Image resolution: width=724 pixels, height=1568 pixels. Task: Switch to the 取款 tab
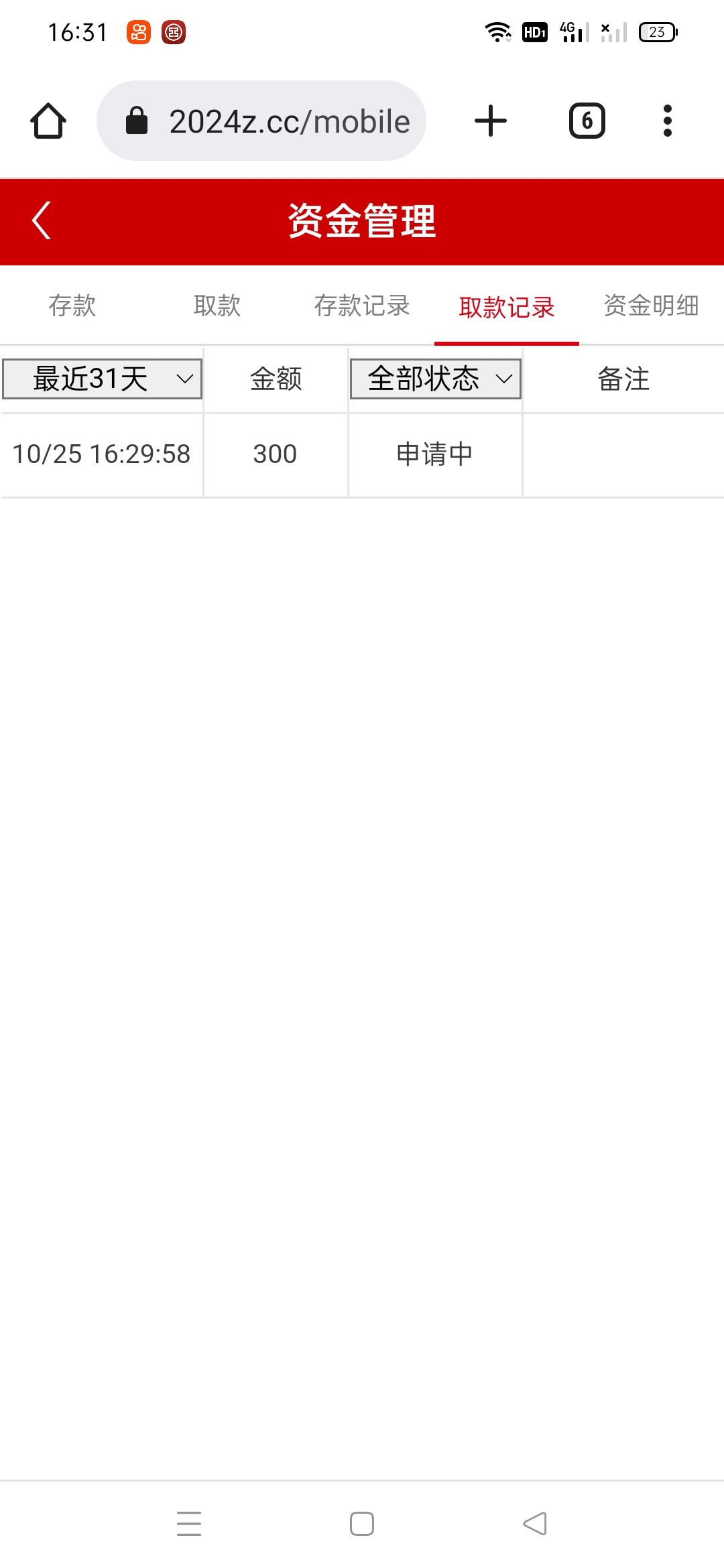[x=217, y=306]
